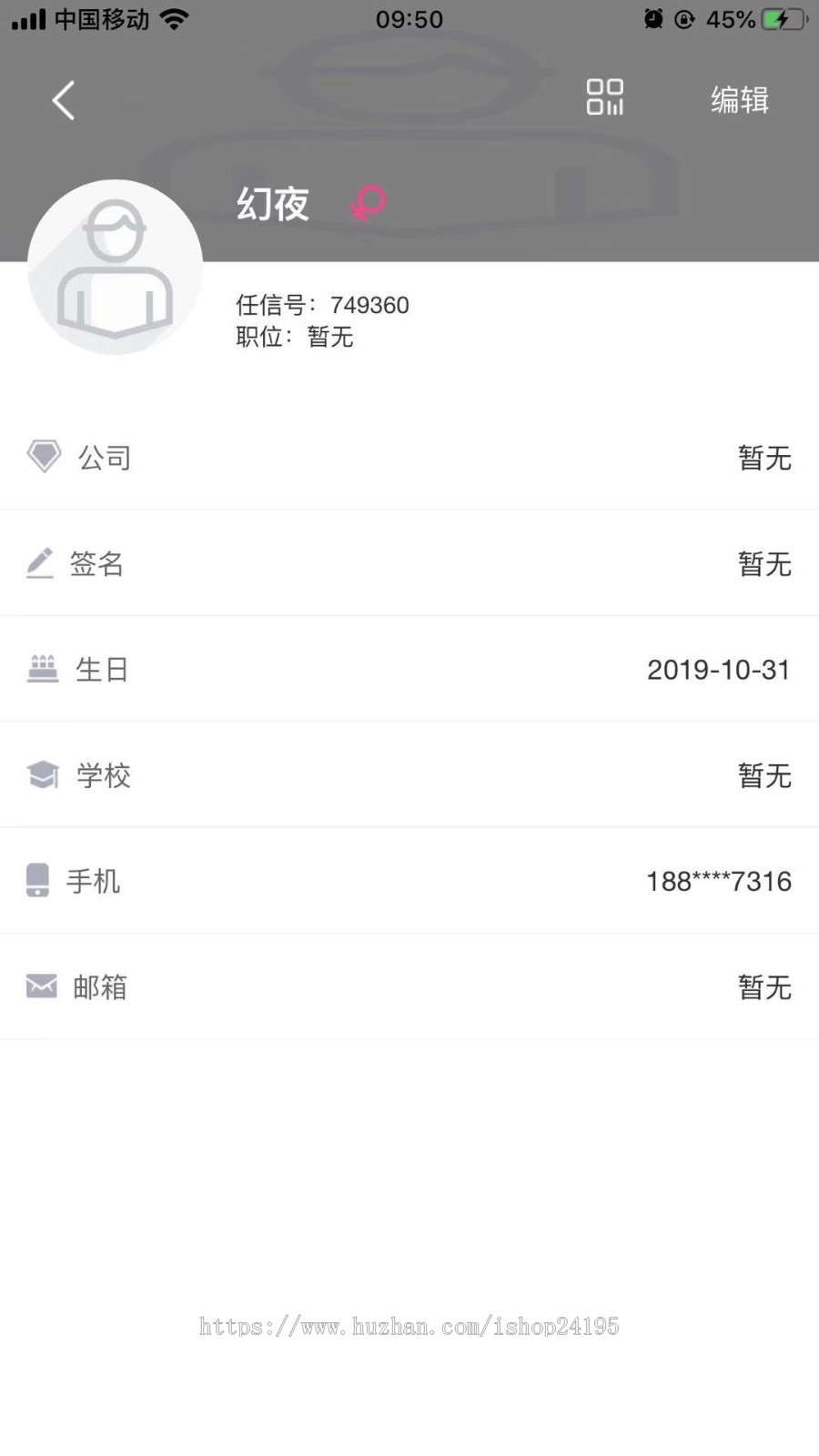Image resolution: width=819 pixels, height=1456 pixels.
Task: Open the 公司 company row
Action: tap(409, 457)
